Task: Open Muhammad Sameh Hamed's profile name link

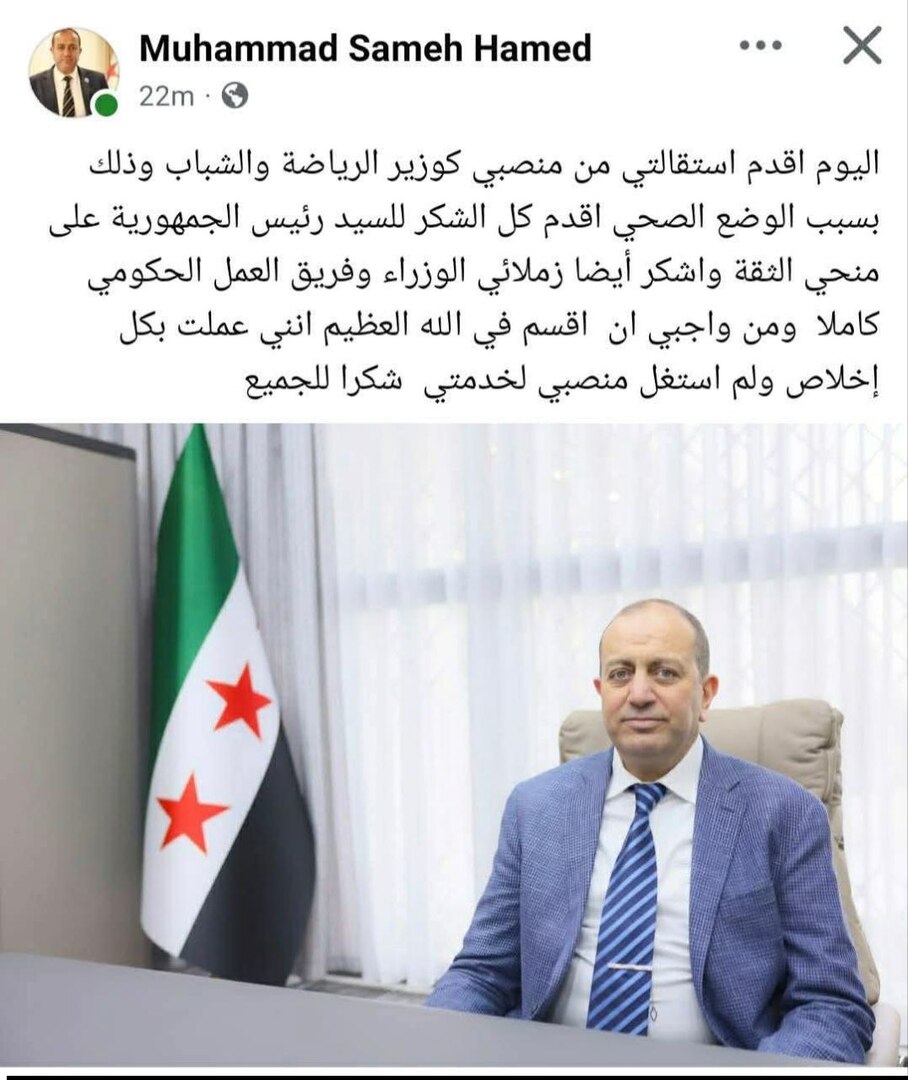Action: click(x=365, y=47)
